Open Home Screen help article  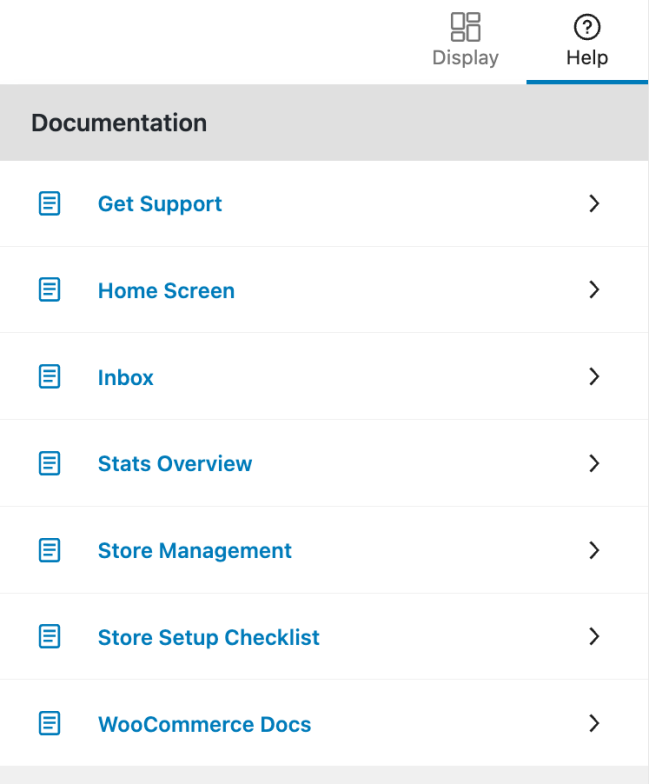(x=166, y=291)
